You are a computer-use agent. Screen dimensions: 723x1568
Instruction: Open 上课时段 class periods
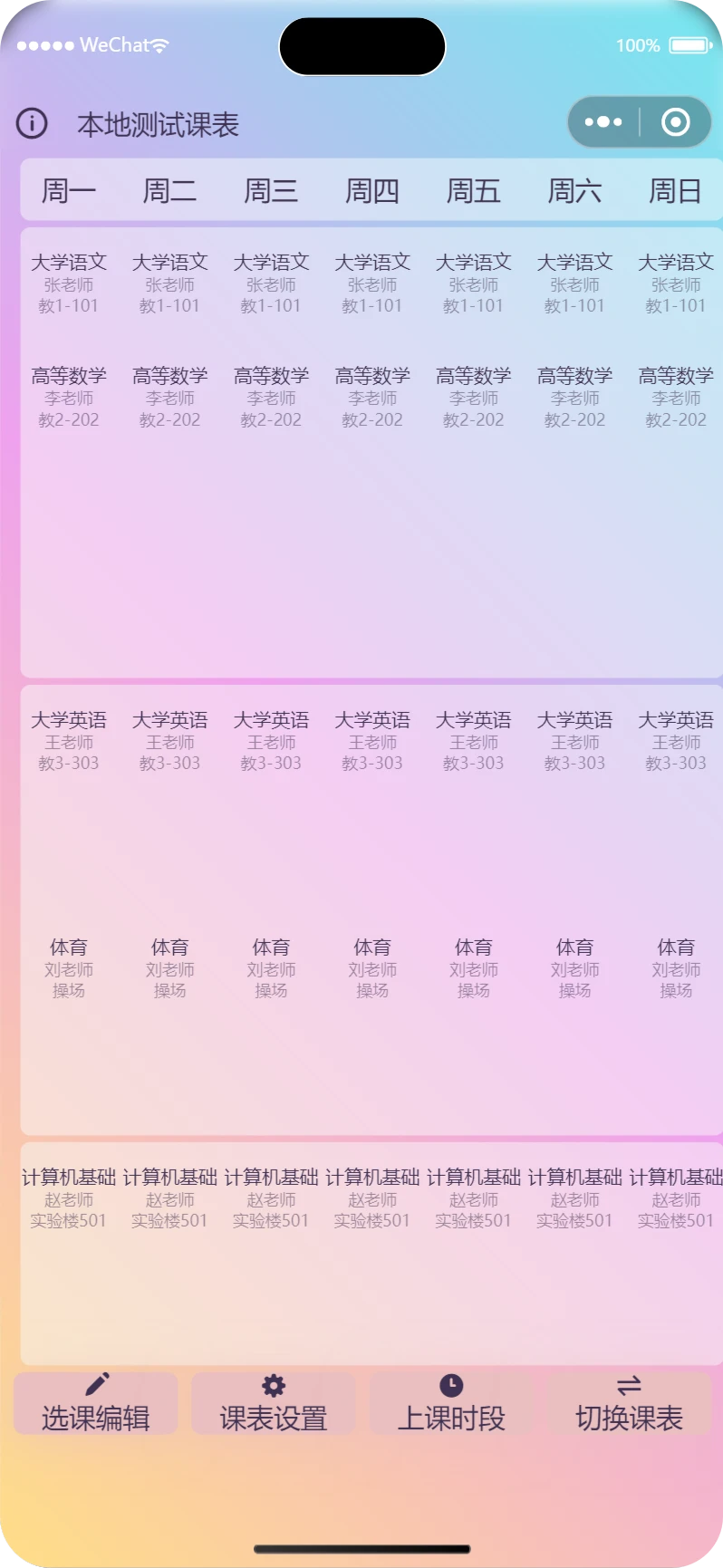coord(451,1403)
